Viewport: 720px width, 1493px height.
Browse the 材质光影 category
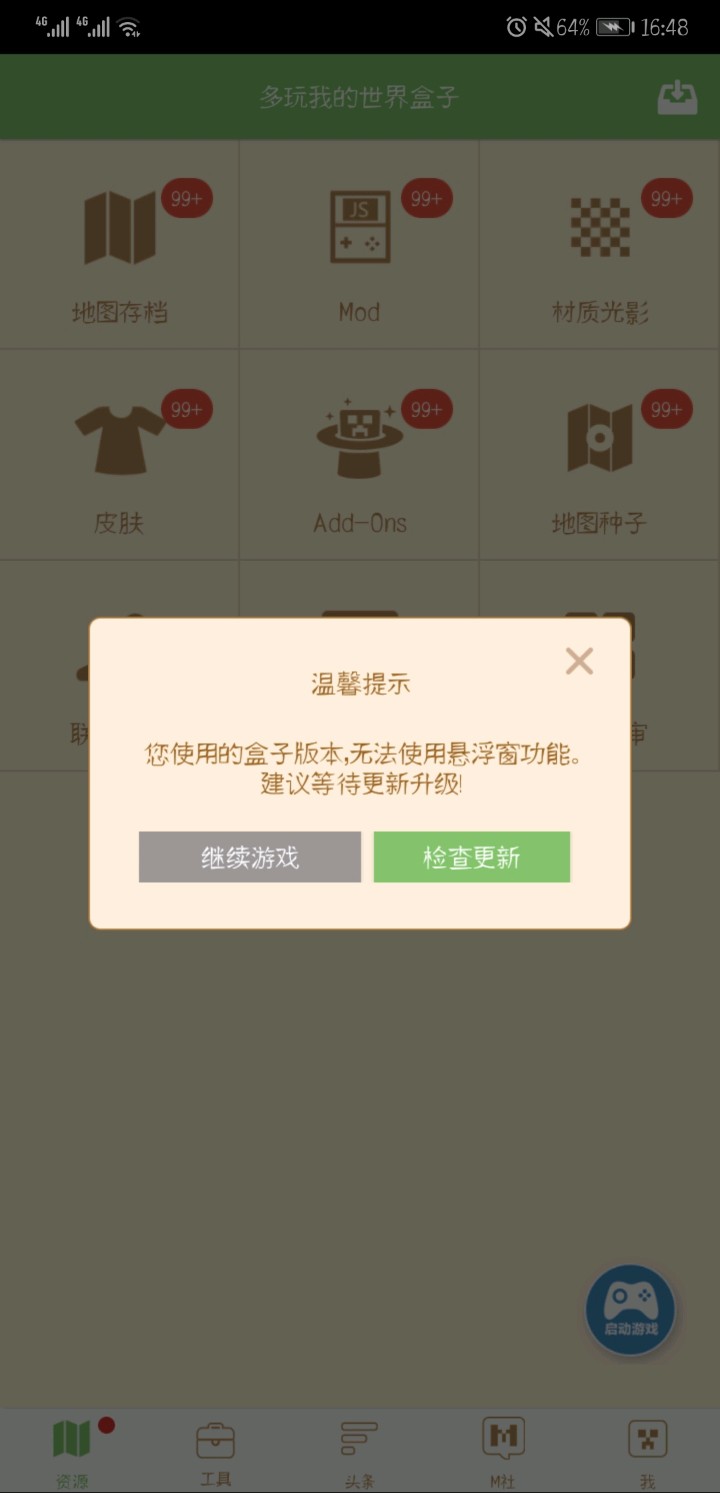click(600, 245)
